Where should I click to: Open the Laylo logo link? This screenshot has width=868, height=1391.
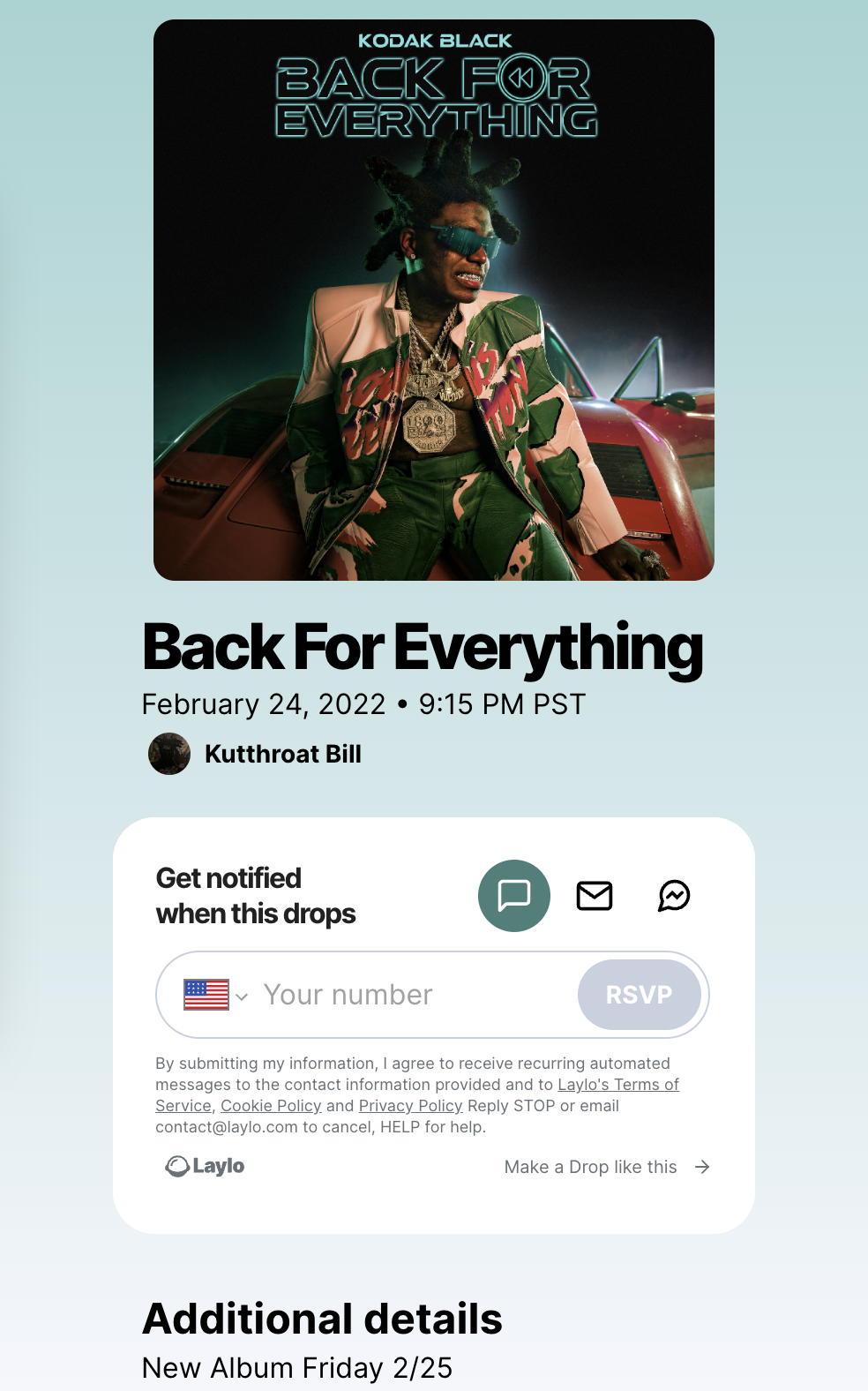click(x=206, y=1166)
